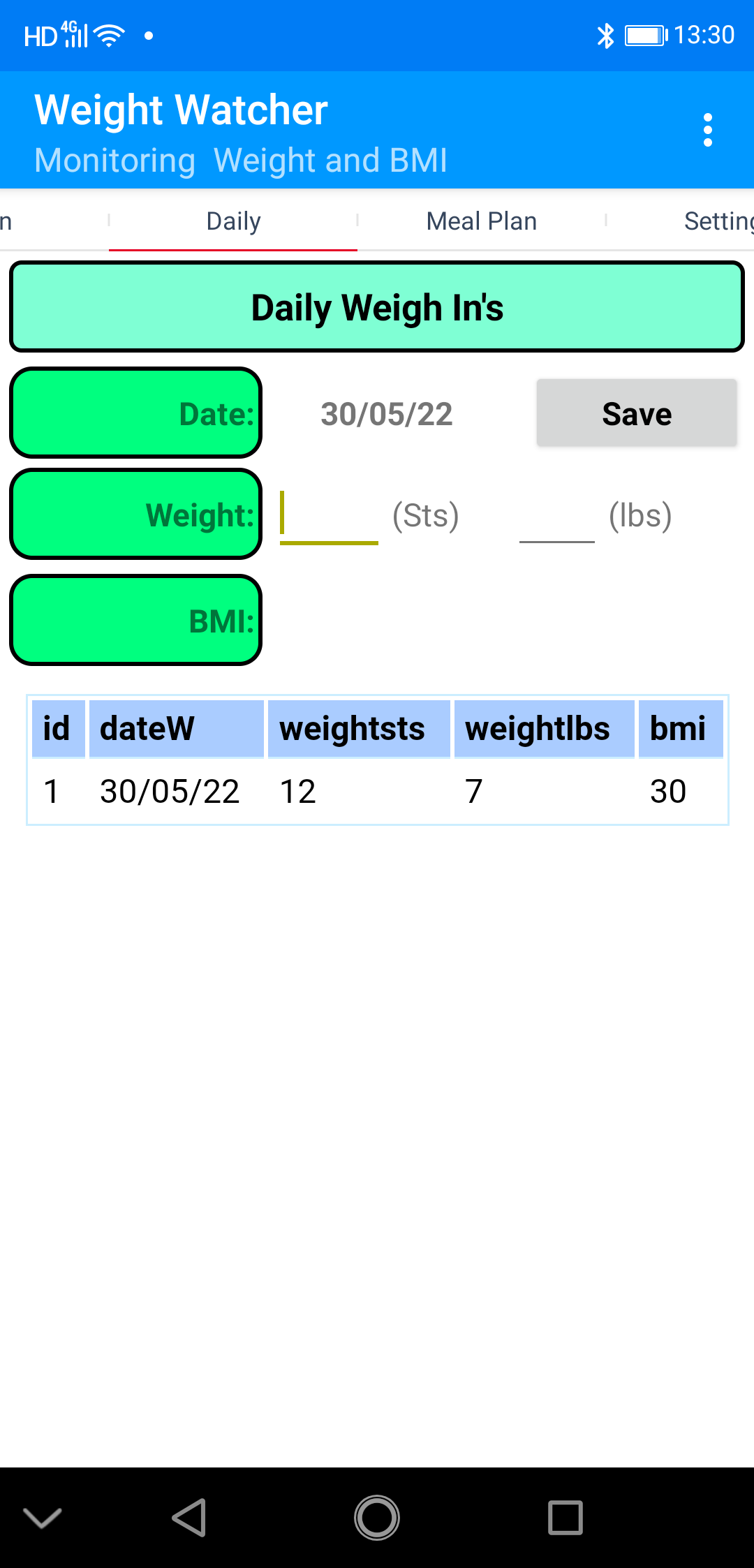Go back with the system back button
754x1568 pixels.
189,1517
